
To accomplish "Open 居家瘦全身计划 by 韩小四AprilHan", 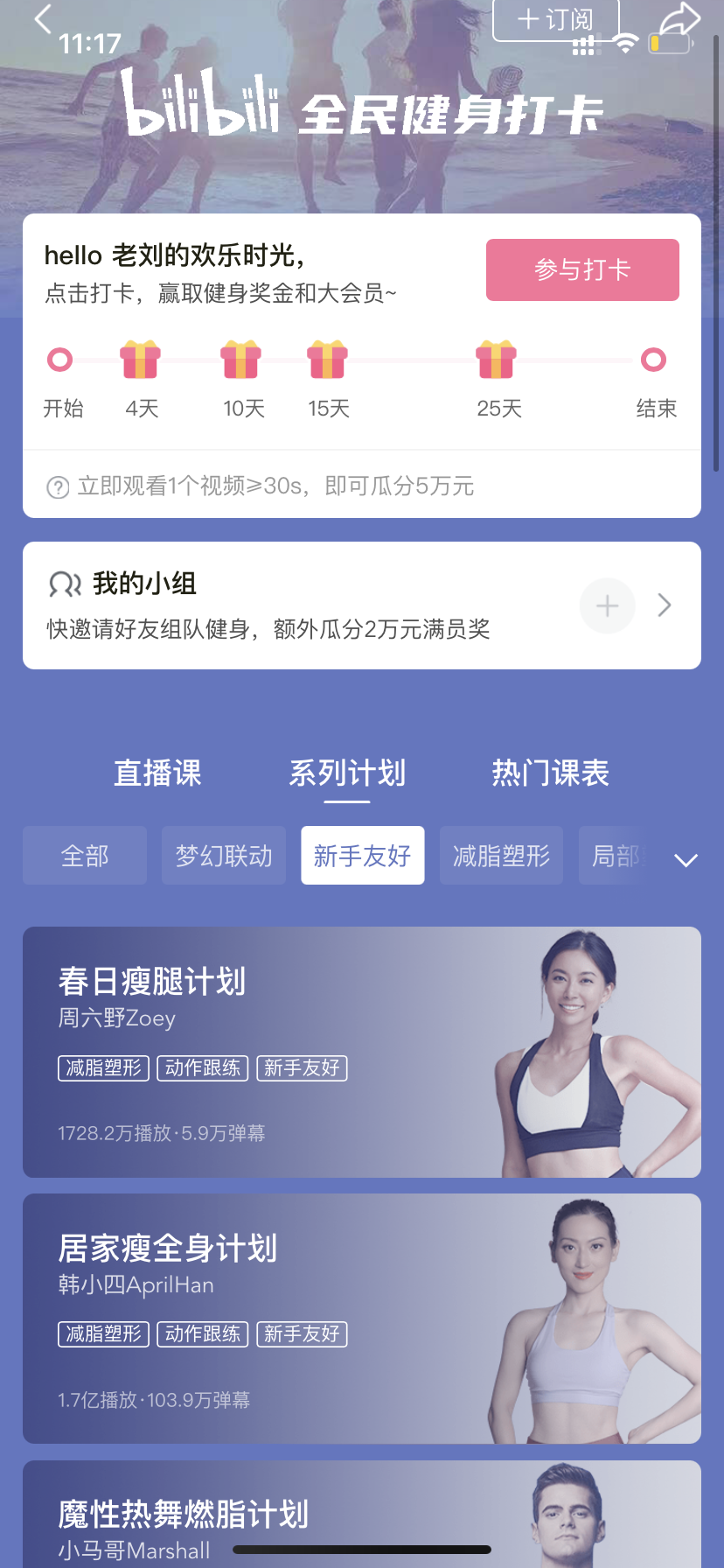I will point(361,1319).
